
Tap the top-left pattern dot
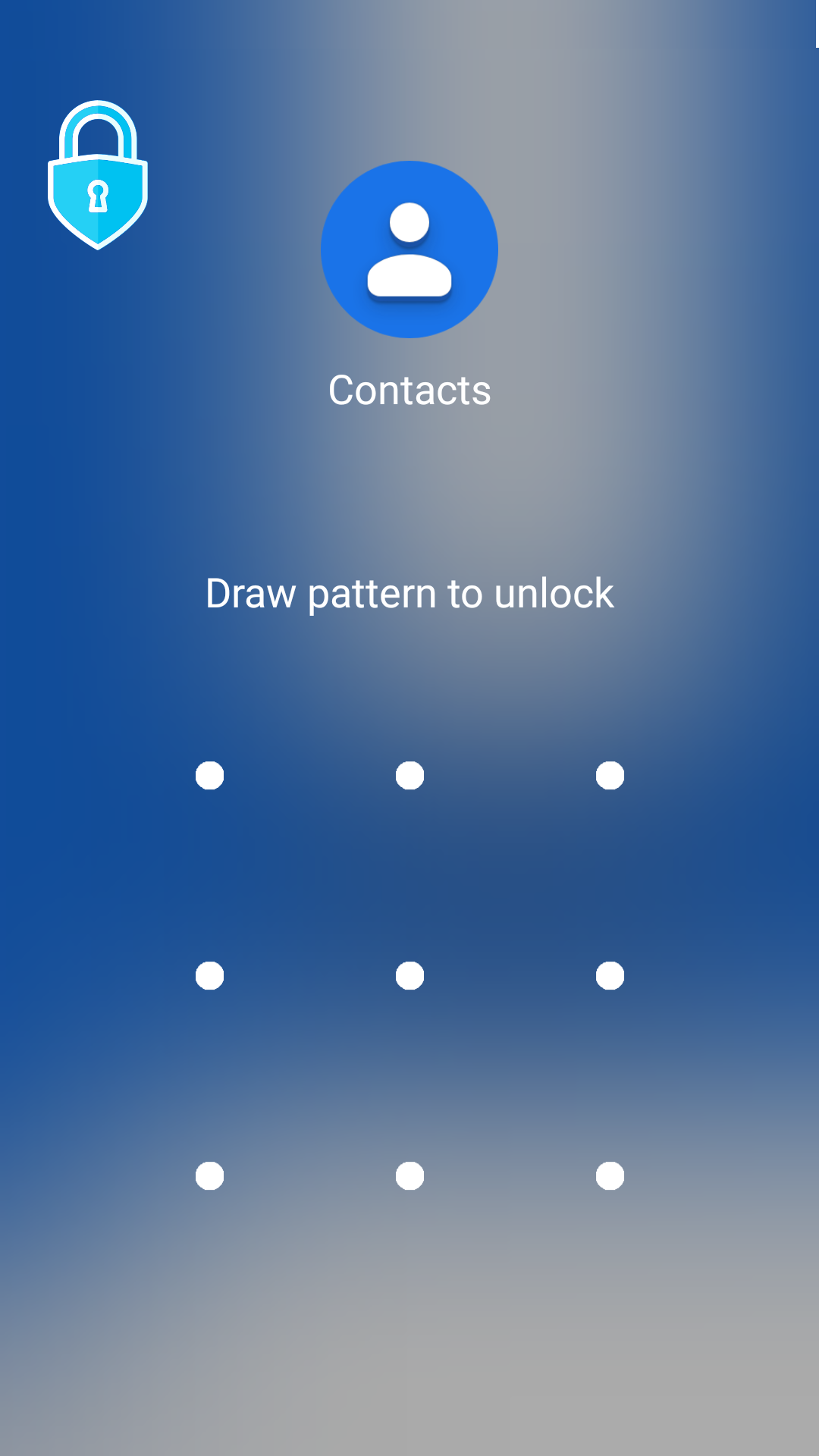click(x=210, y=774)
